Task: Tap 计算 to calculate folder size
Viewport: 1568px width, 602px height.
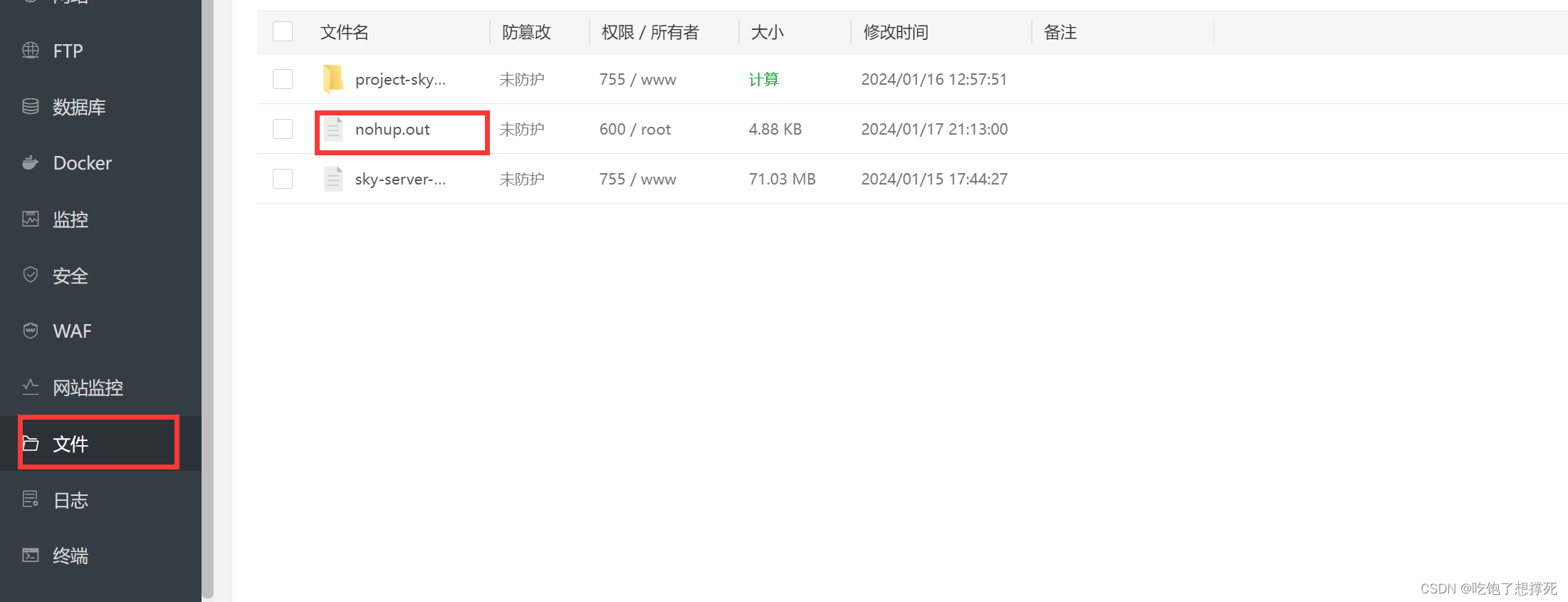Action: [x=763, y=79]
